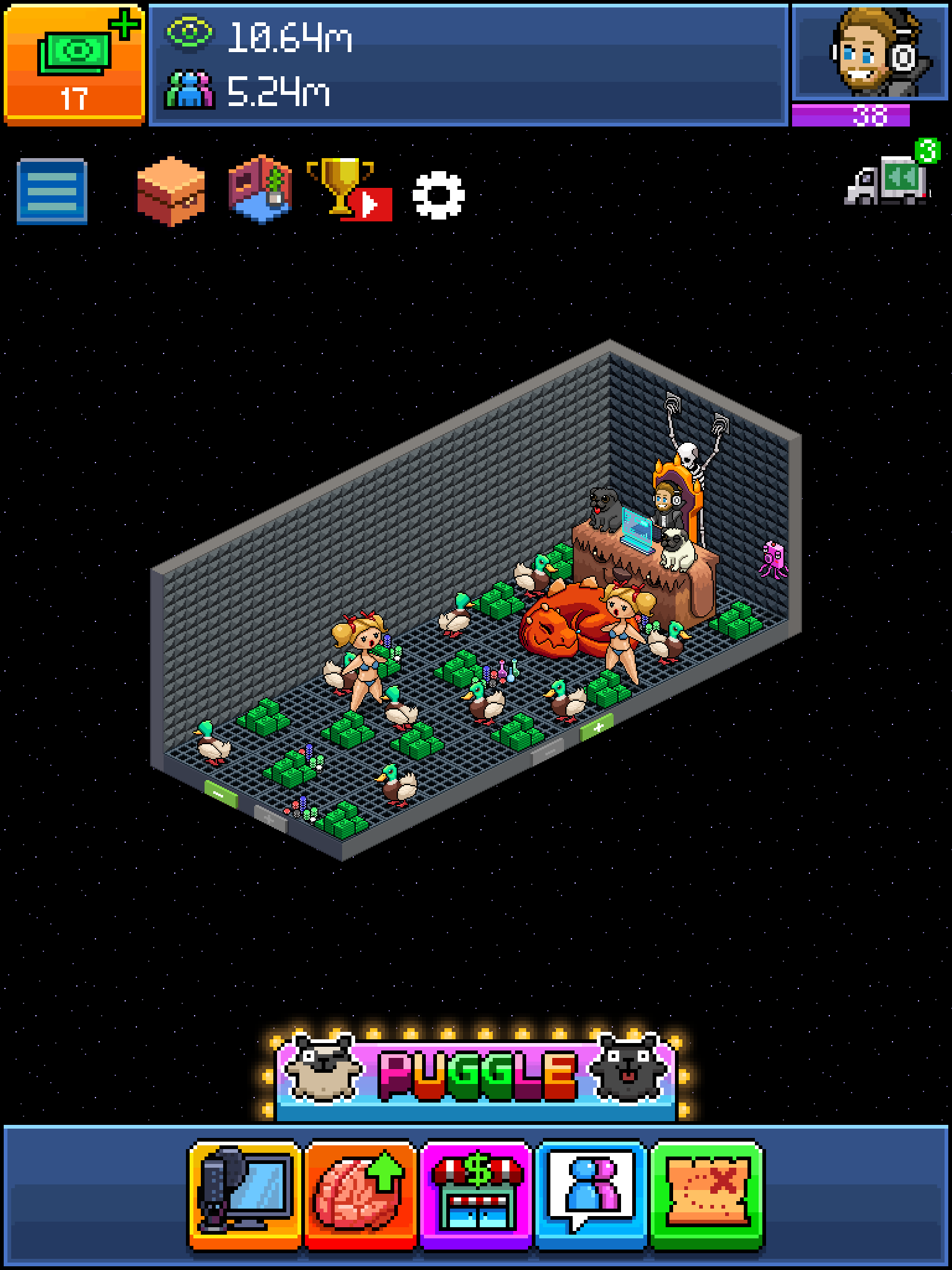Viewport: 952px width, 1270px height.
Task: Open the friends network tab
Action: coord(591,1194)
